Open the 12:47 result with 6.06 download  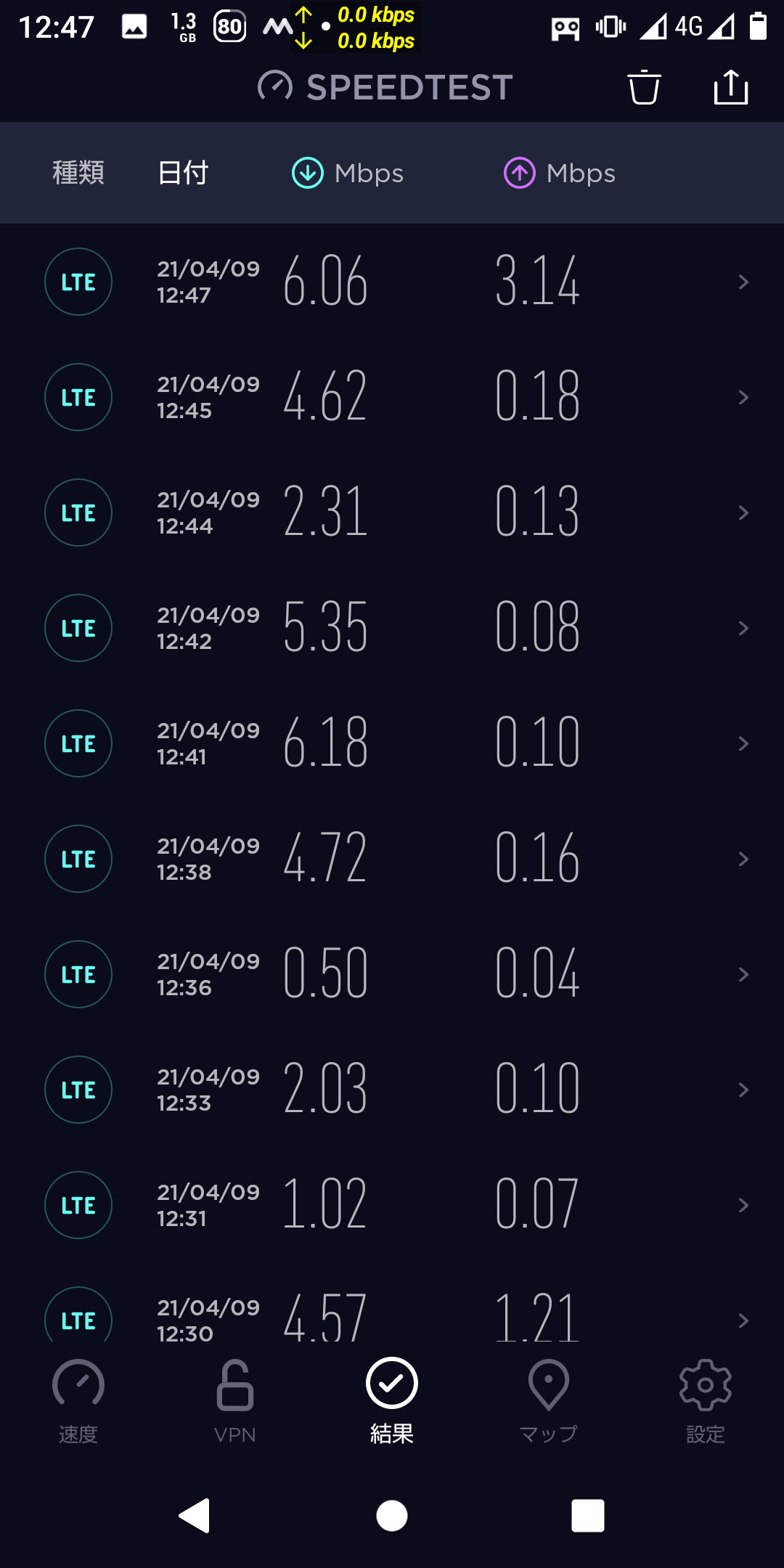392,282
